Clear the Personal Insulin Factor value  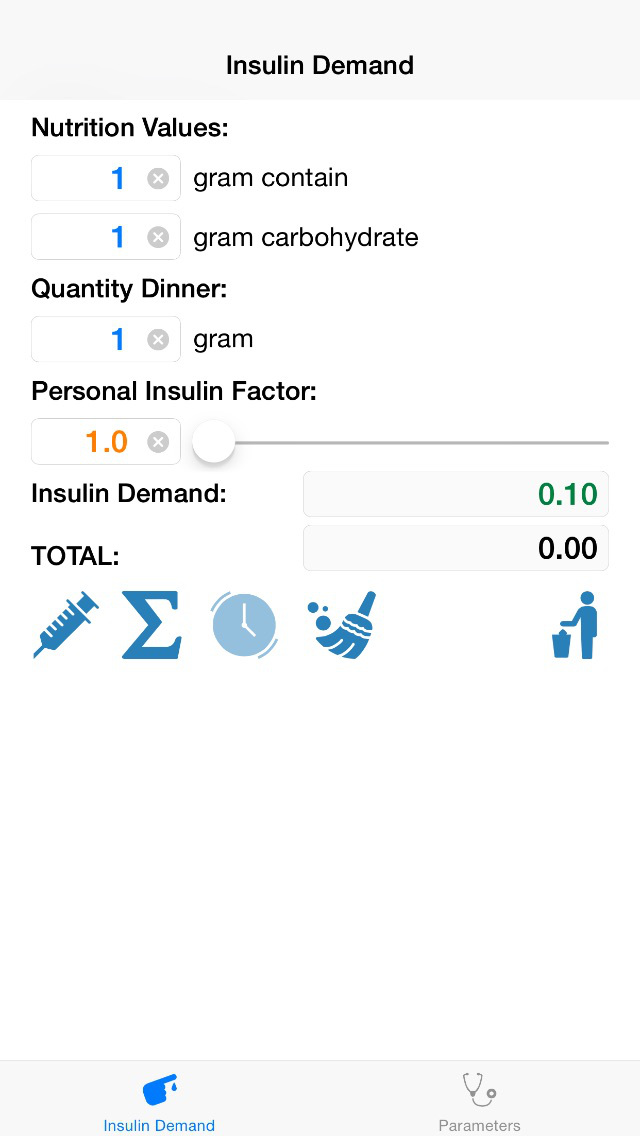pyautogui.click(x=158, y=442)
